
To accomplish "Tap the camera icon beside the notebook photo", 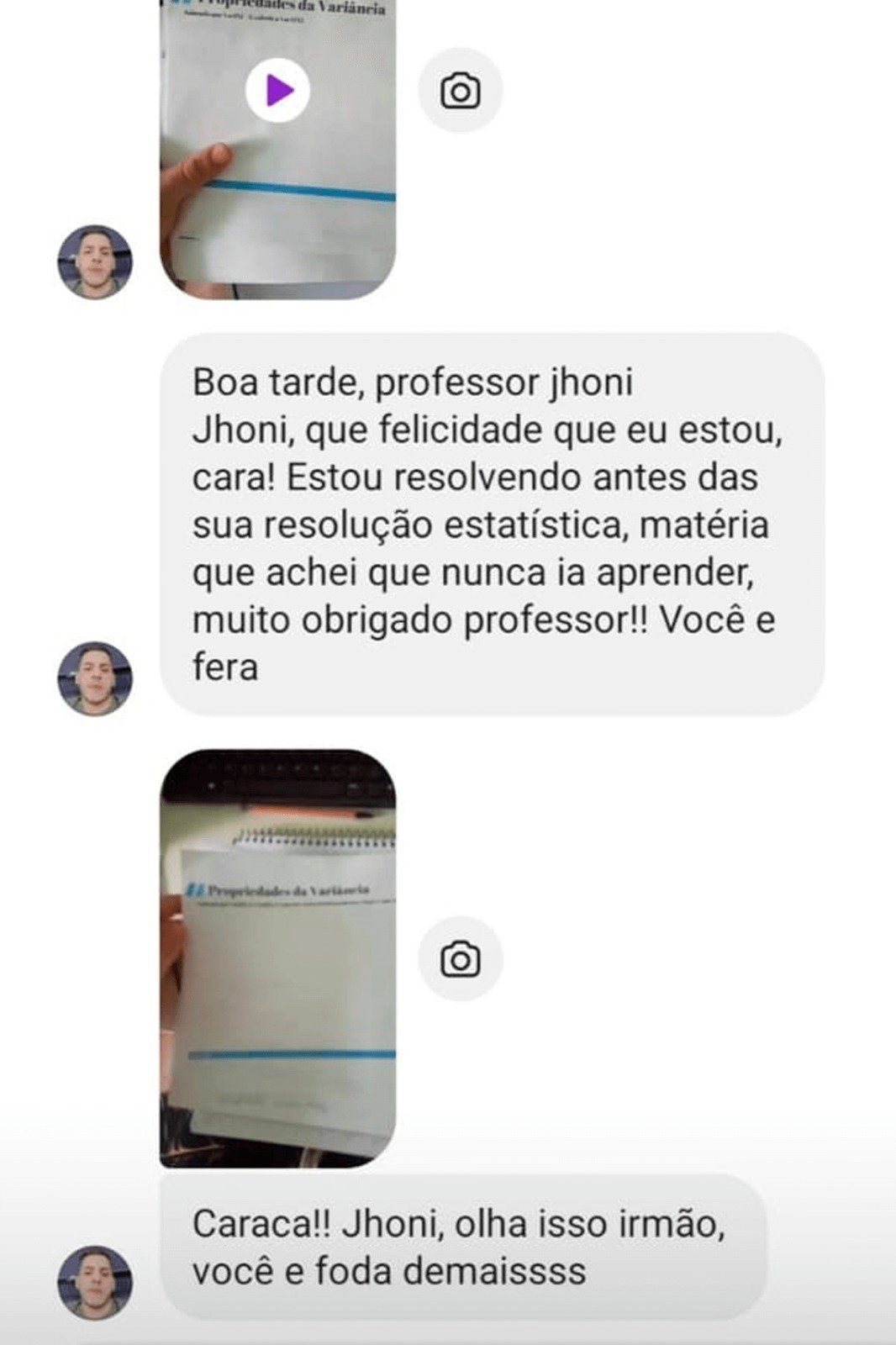I will click(460, 959).
